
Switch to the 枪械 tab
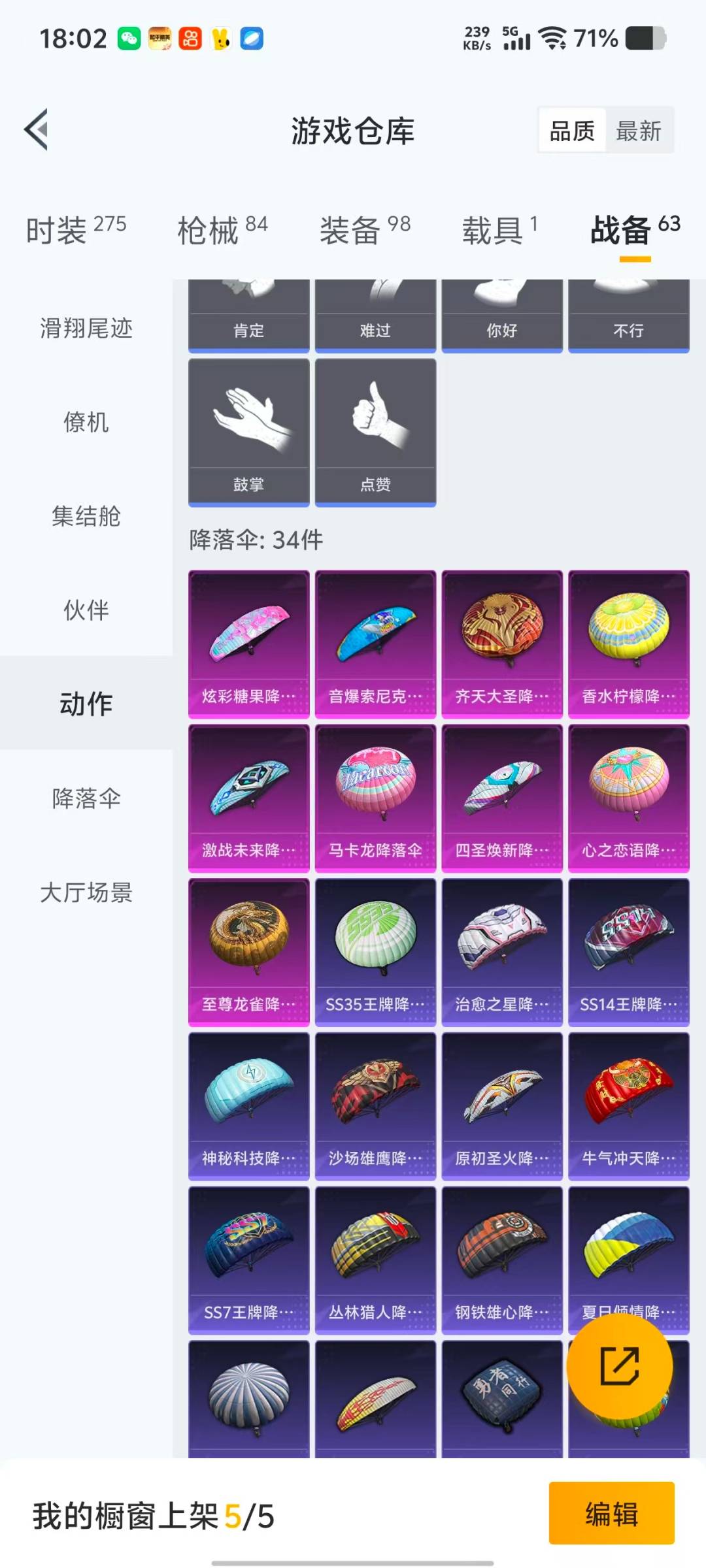tap(222, 230)
